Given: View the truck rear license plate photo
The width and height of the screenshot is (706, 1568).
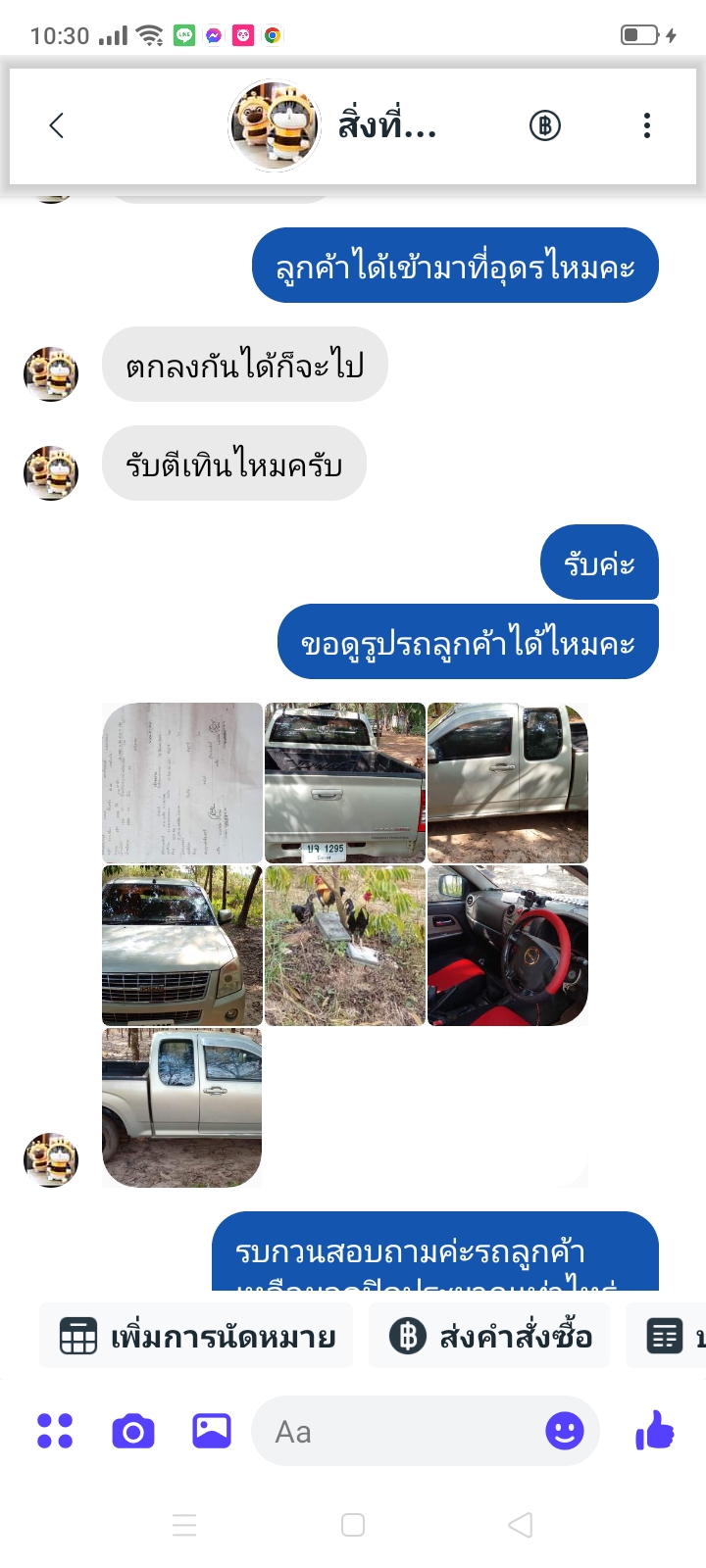Looking at the screenshot, I should [x=345, y=783].
